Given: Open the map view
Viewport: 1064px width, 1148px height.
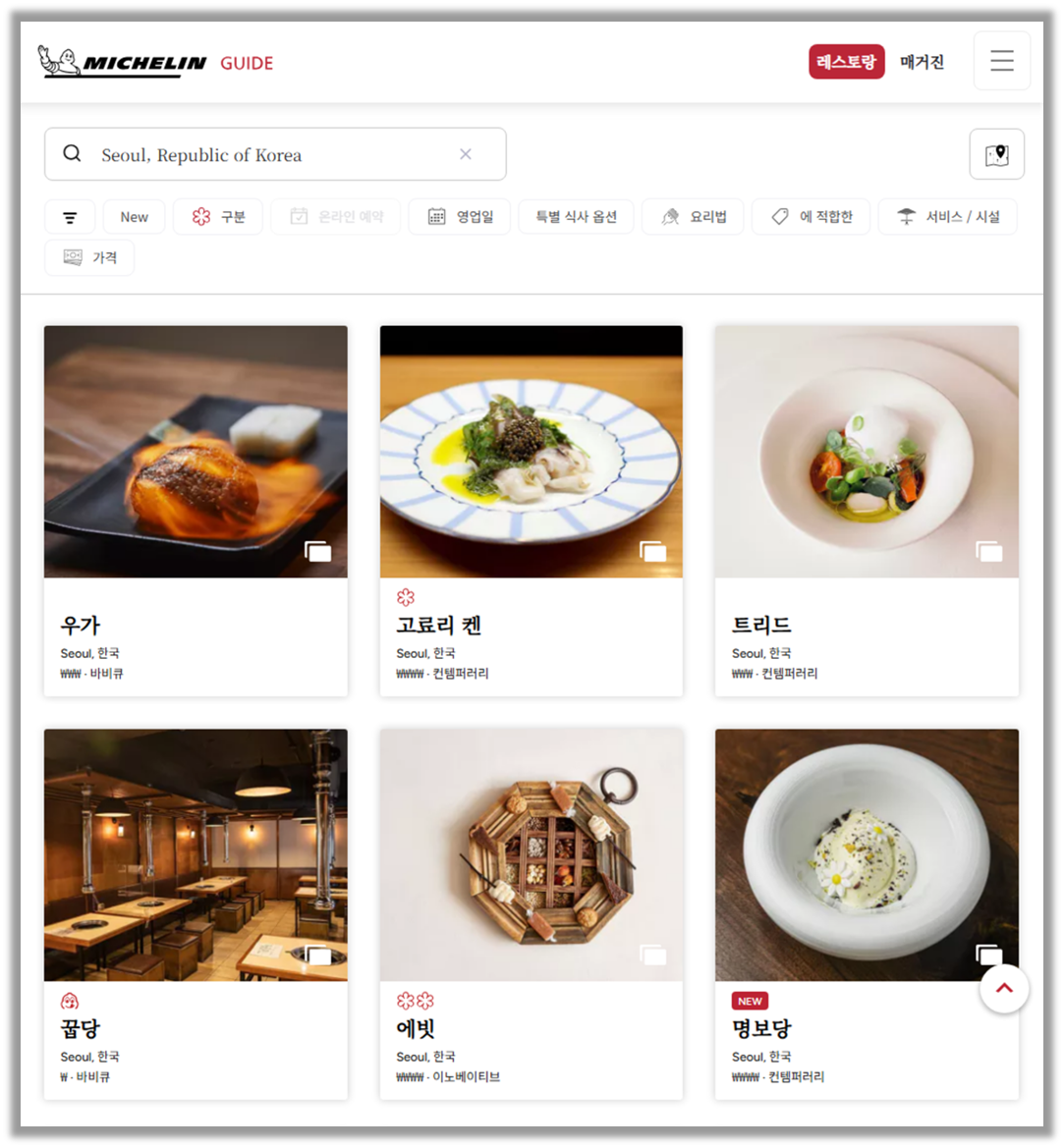Looking at the screenshot, I should tap(996, 154).
